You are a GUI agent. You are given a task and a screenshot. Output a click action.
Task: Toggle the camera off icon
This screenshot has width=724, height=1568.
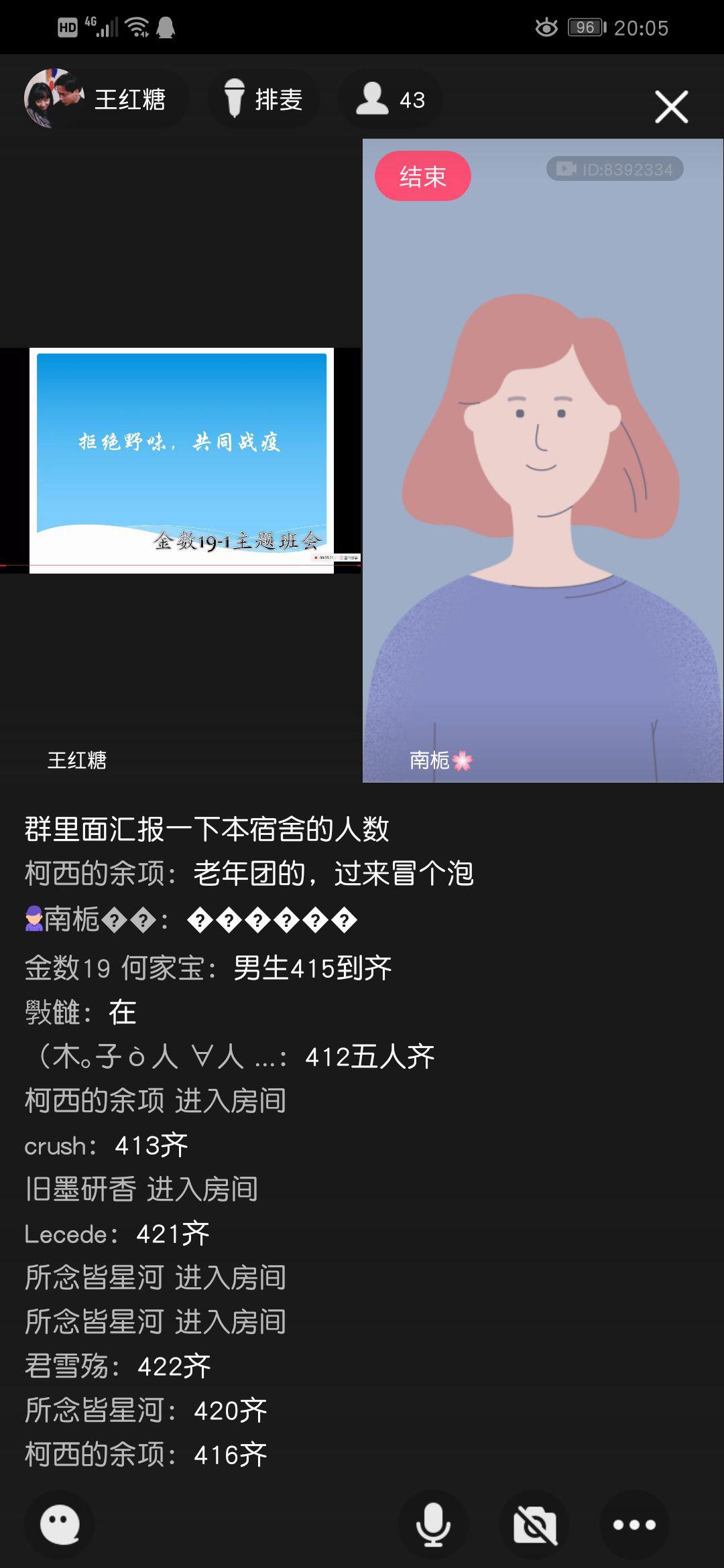(534, 1525)
